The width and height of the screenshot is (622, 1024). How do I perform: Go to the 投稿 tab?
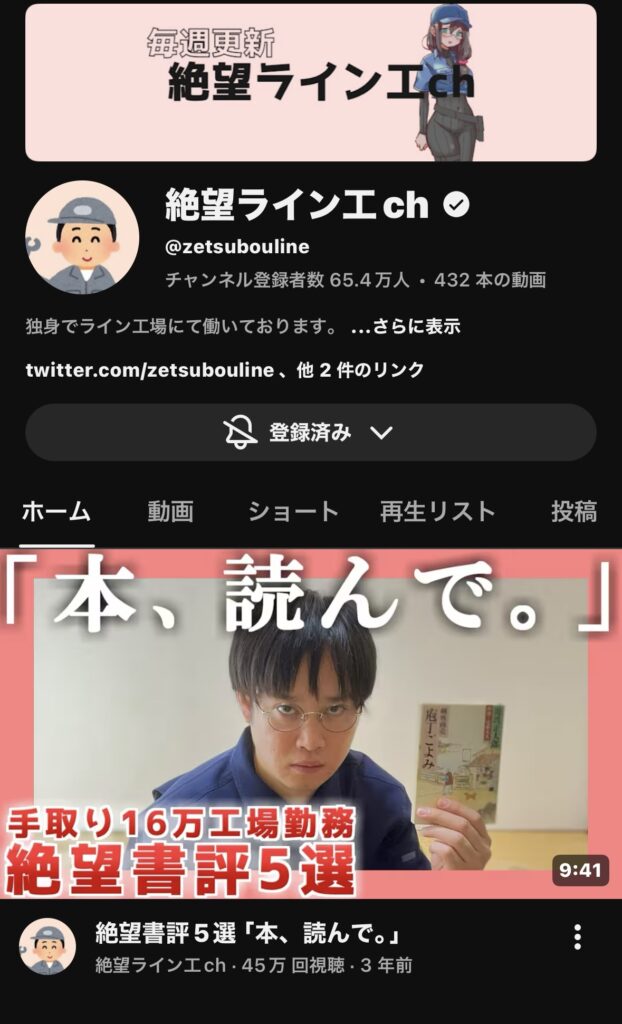click(574, 512)
